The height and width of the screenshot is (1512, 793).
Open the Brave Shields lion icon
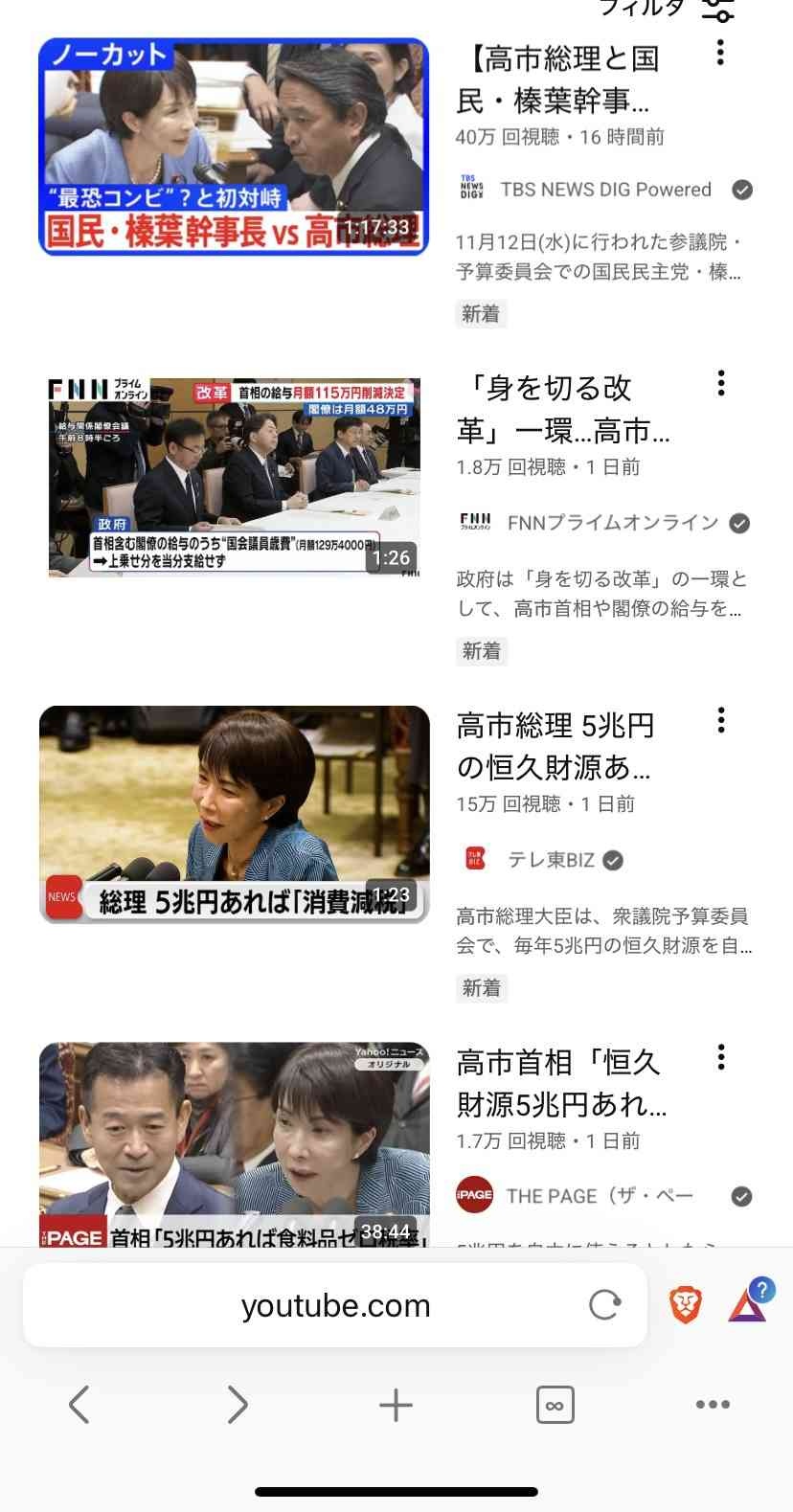(x=685, y=1304)
